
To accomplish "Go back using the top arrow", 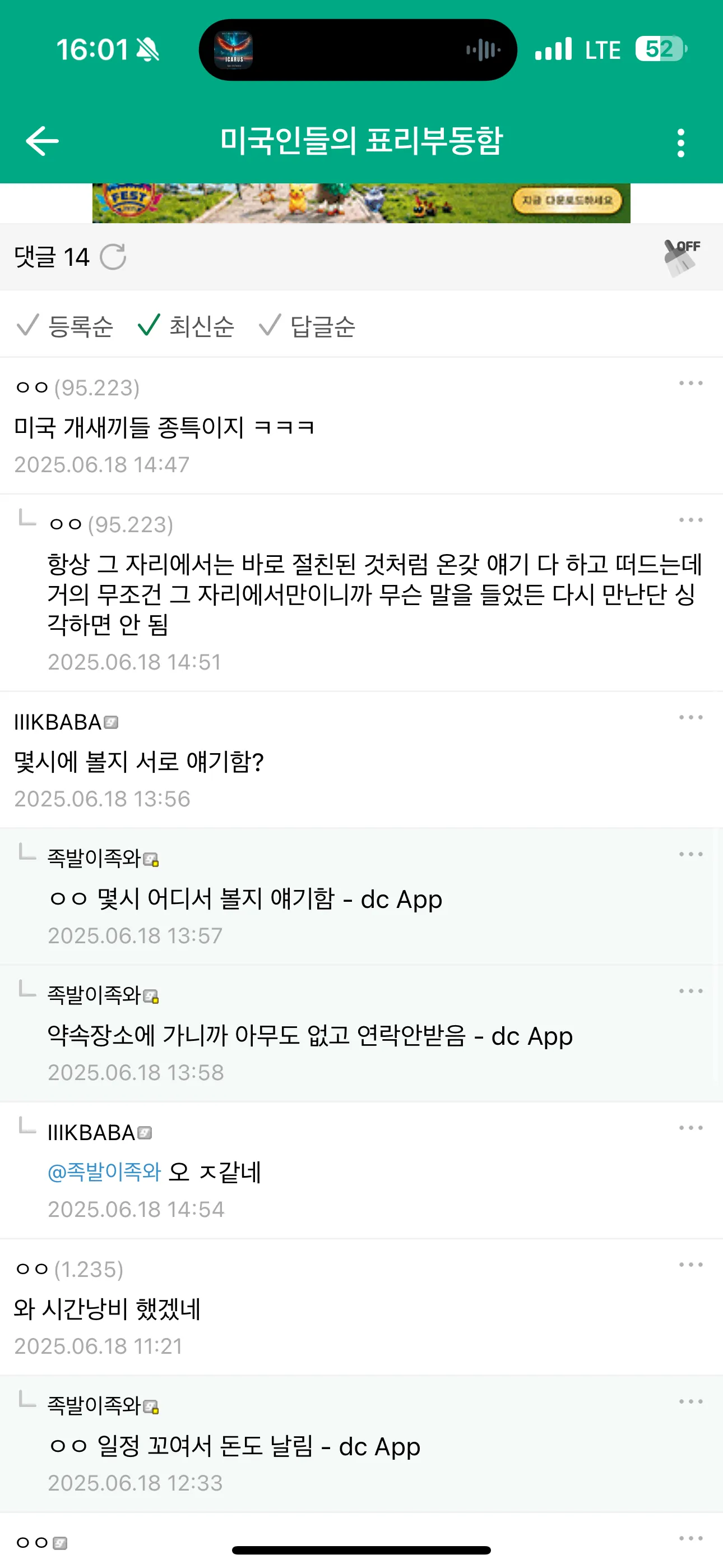I will tap(42, 141).
